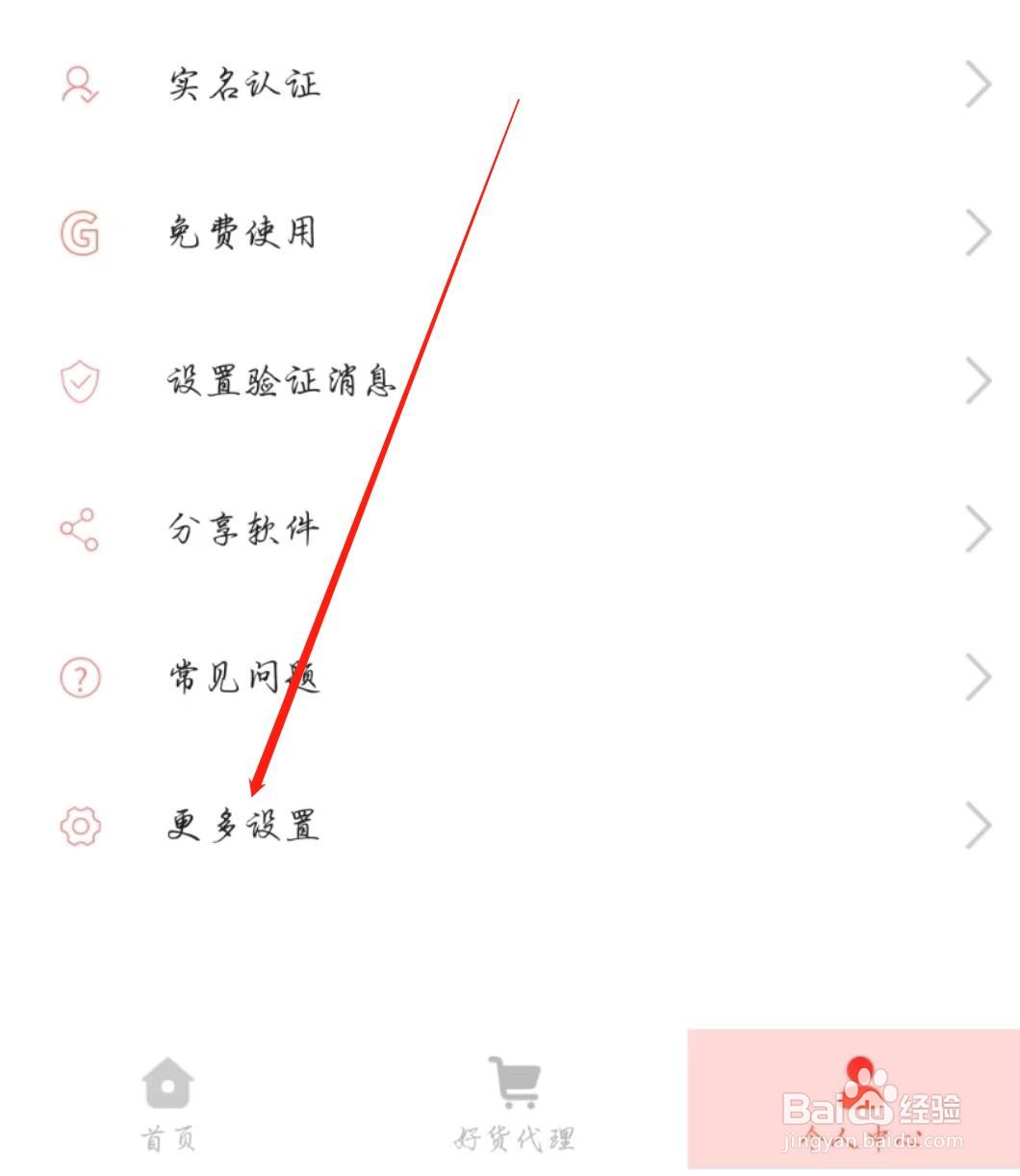Click the question mark icon for 常见问题
This screenshot has height=1176, width=1020.
[x=81, y=677]
